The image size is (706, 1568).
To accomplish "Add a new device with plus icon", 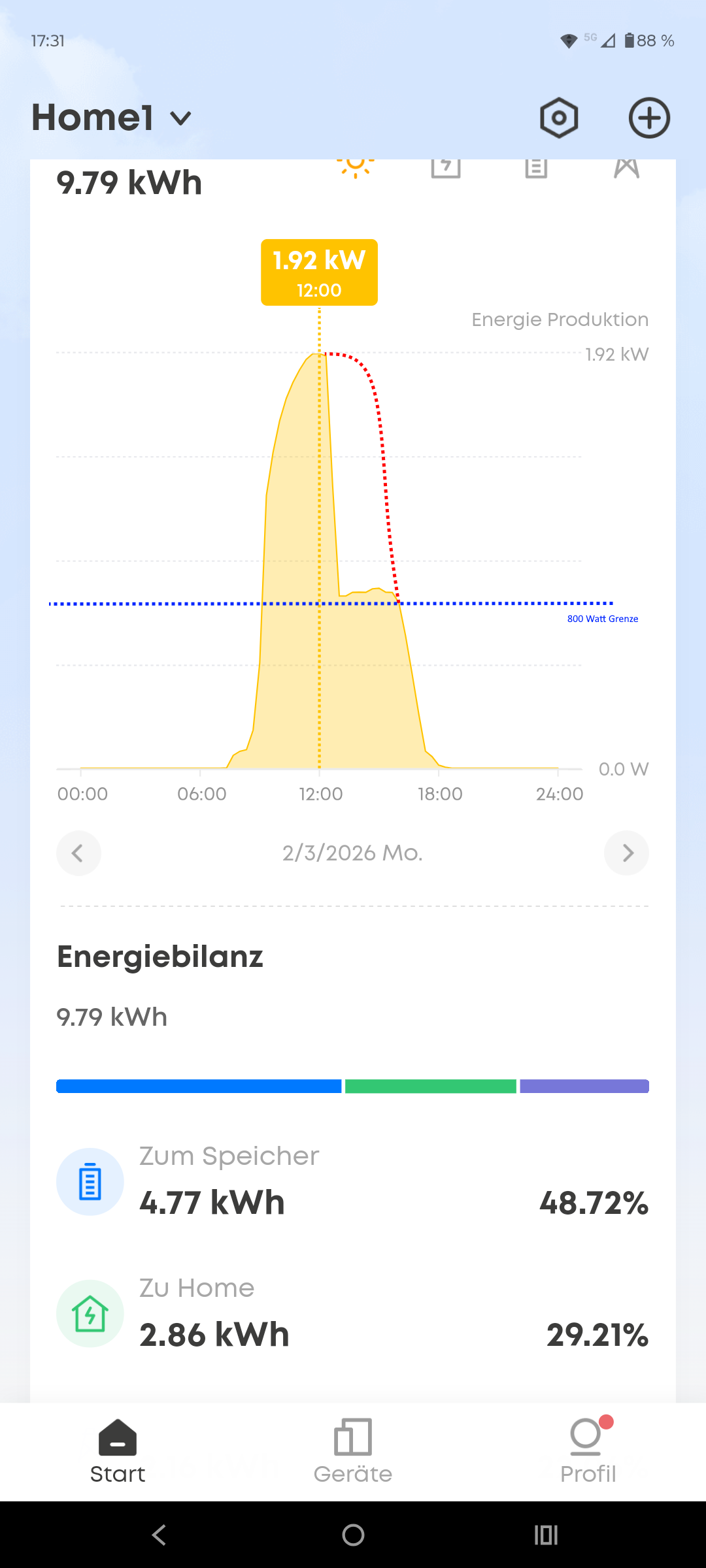I will coord(649,118).
